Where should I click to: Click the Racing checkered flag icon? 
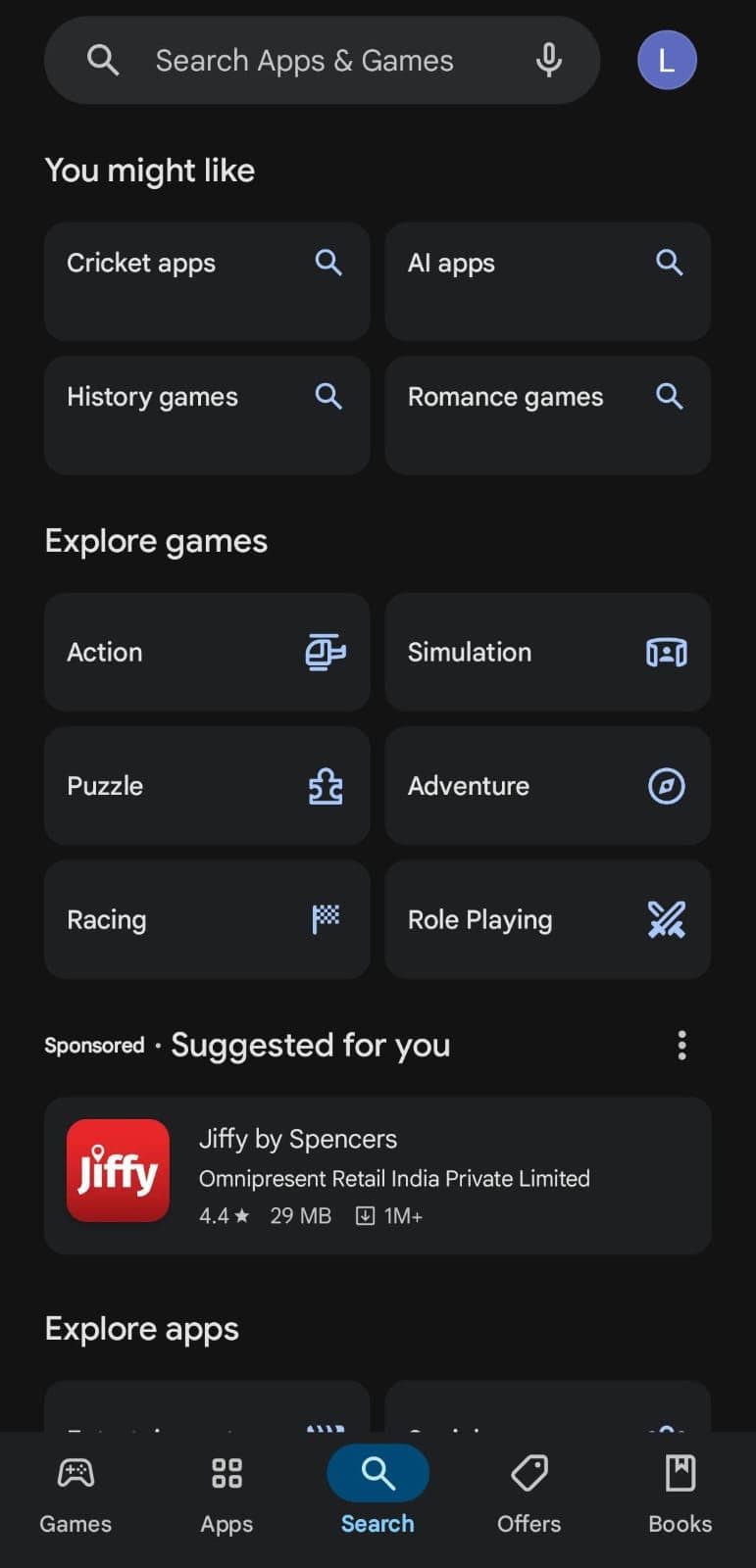pyautogui.click(x=325, y=919)
